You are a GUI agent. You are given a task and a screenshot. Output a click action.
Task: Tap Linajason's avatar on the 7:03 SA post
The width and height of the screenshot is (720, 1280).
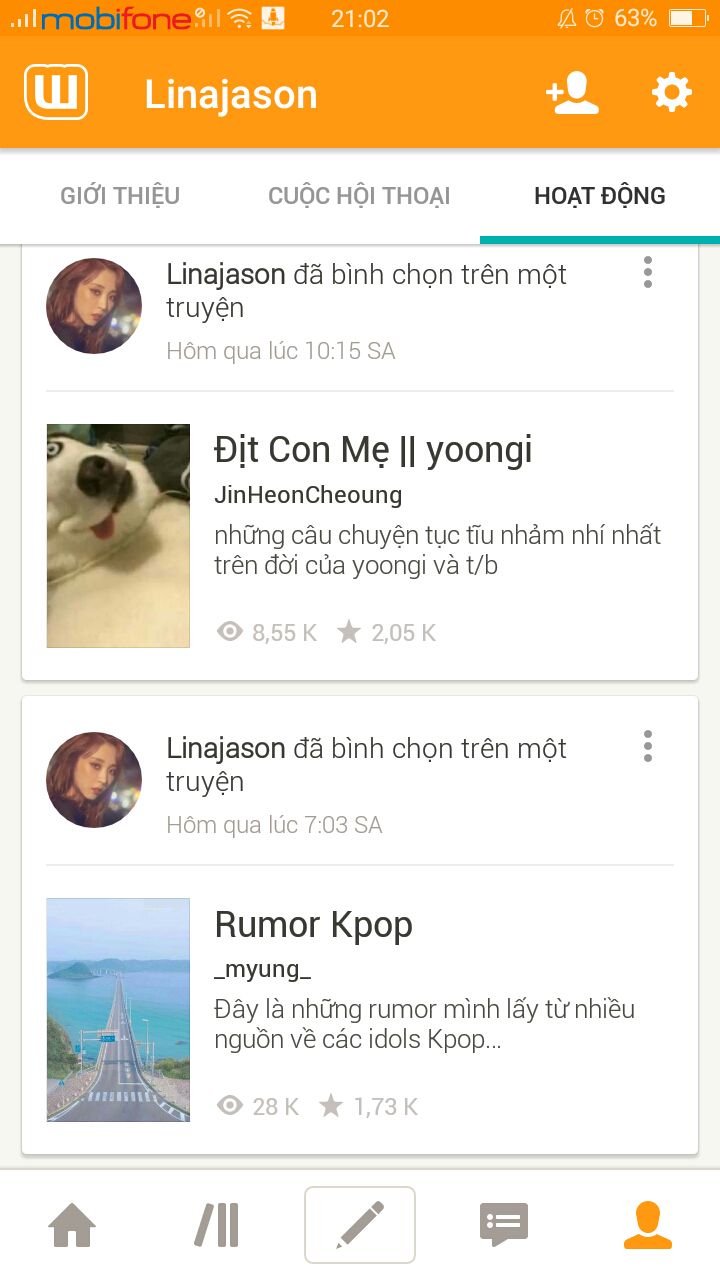94,780
